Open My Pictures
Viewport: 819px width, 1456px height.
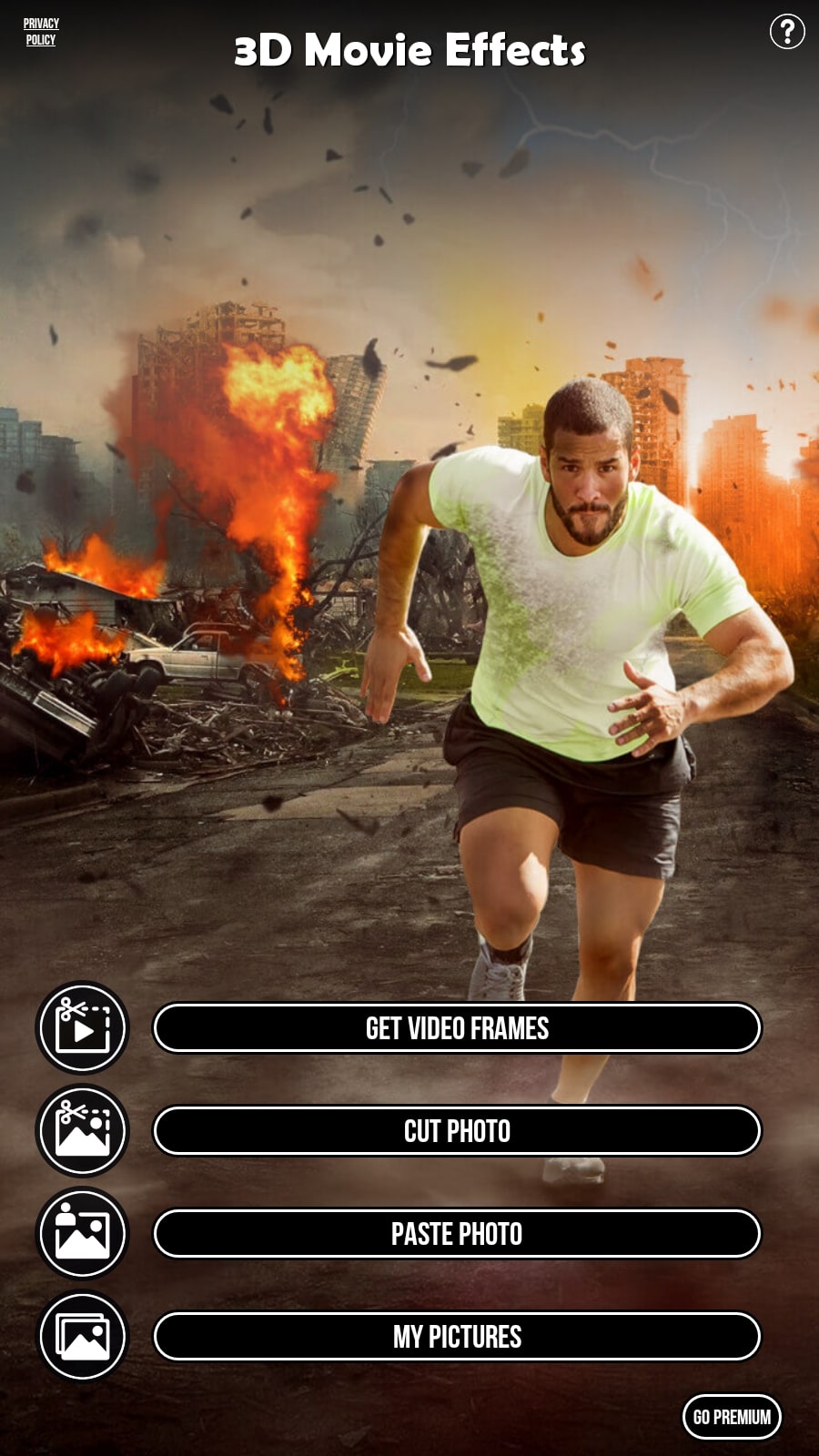click(457, 1337)
